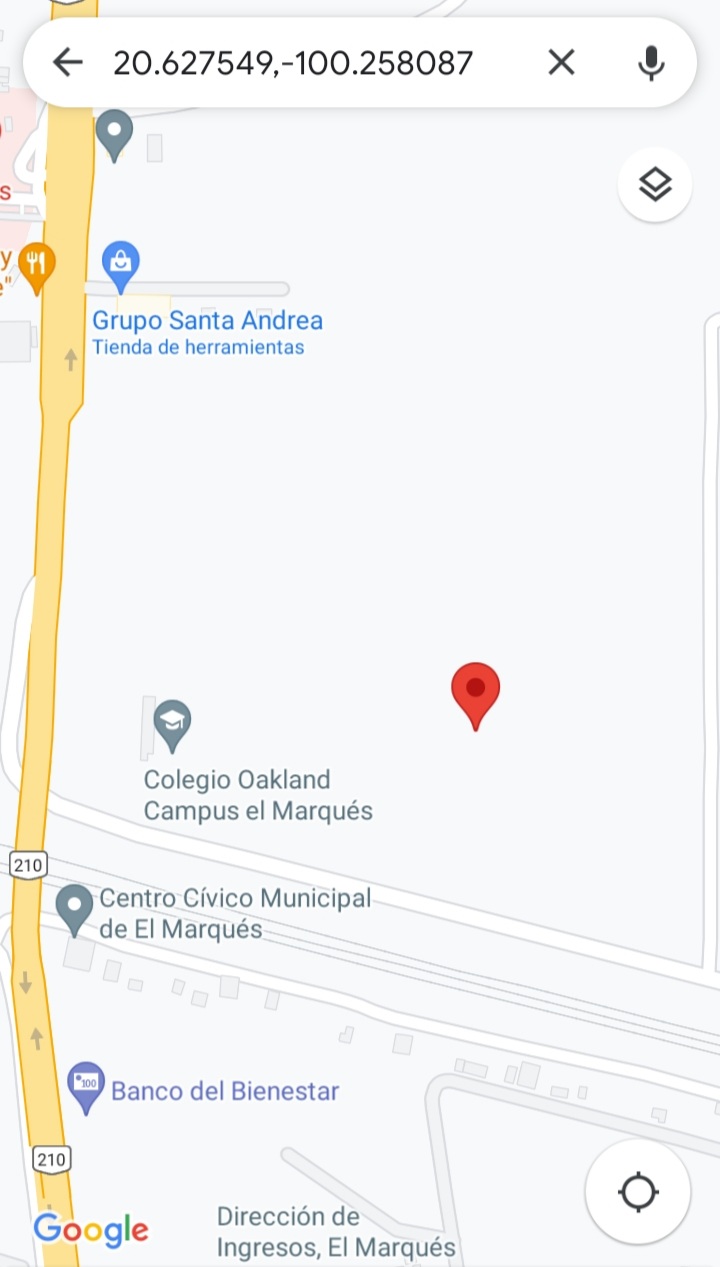
Task: Clear the searched coordinates
Action: pos(562,63)
